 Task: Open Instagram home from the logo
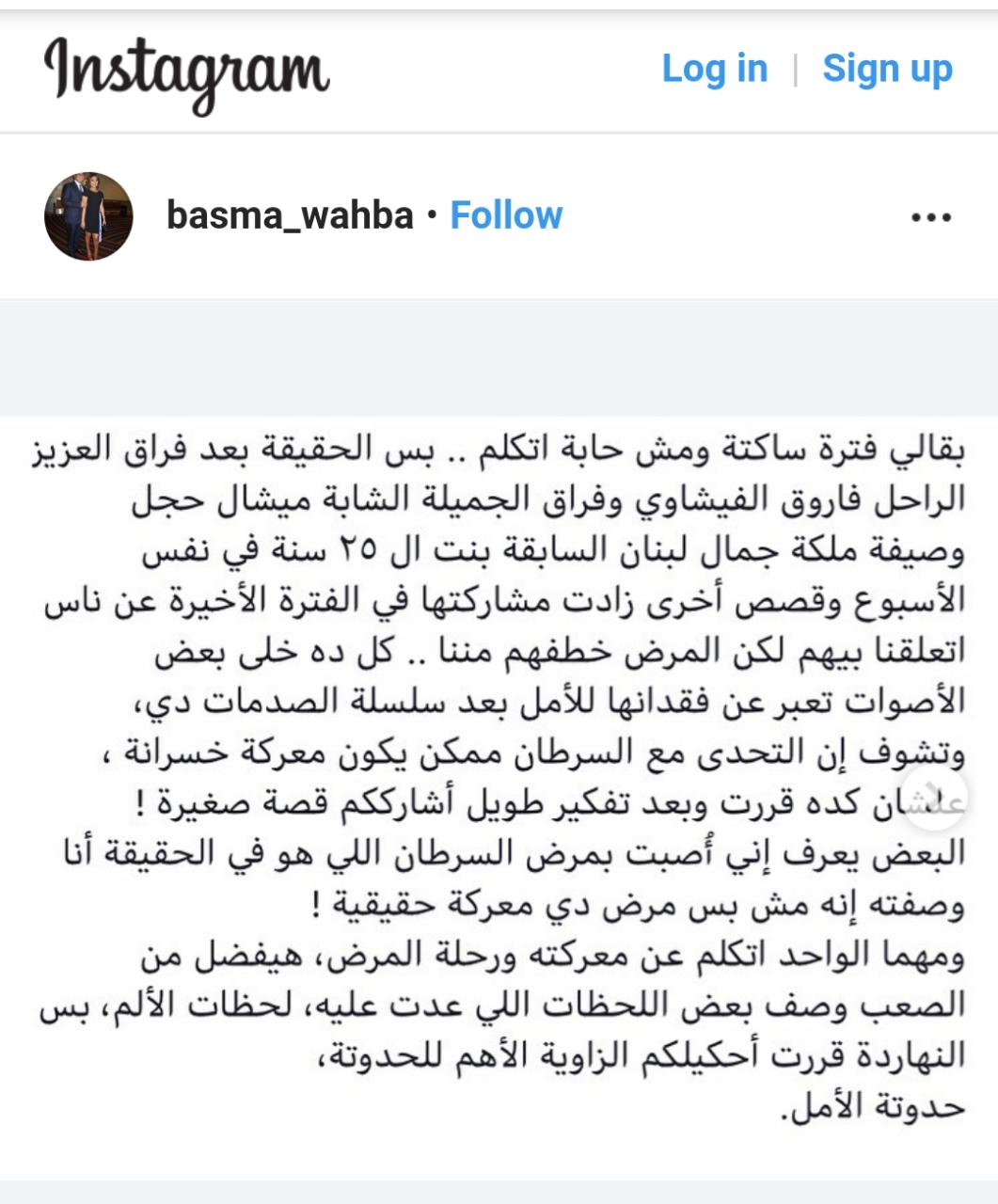pos(186,72)
